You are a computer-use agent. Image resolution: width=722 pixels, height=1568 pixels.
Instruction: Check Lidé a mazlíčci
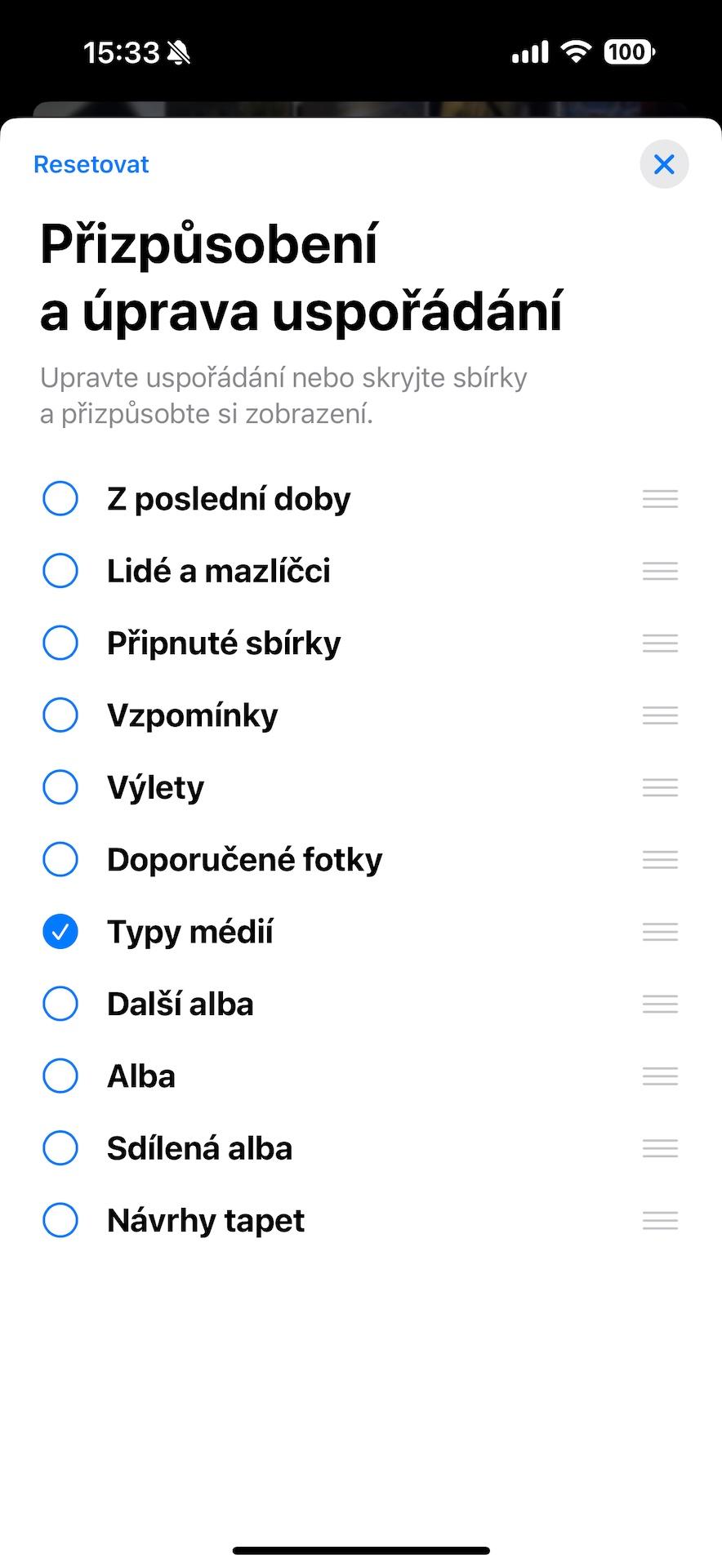pos(60,571)
